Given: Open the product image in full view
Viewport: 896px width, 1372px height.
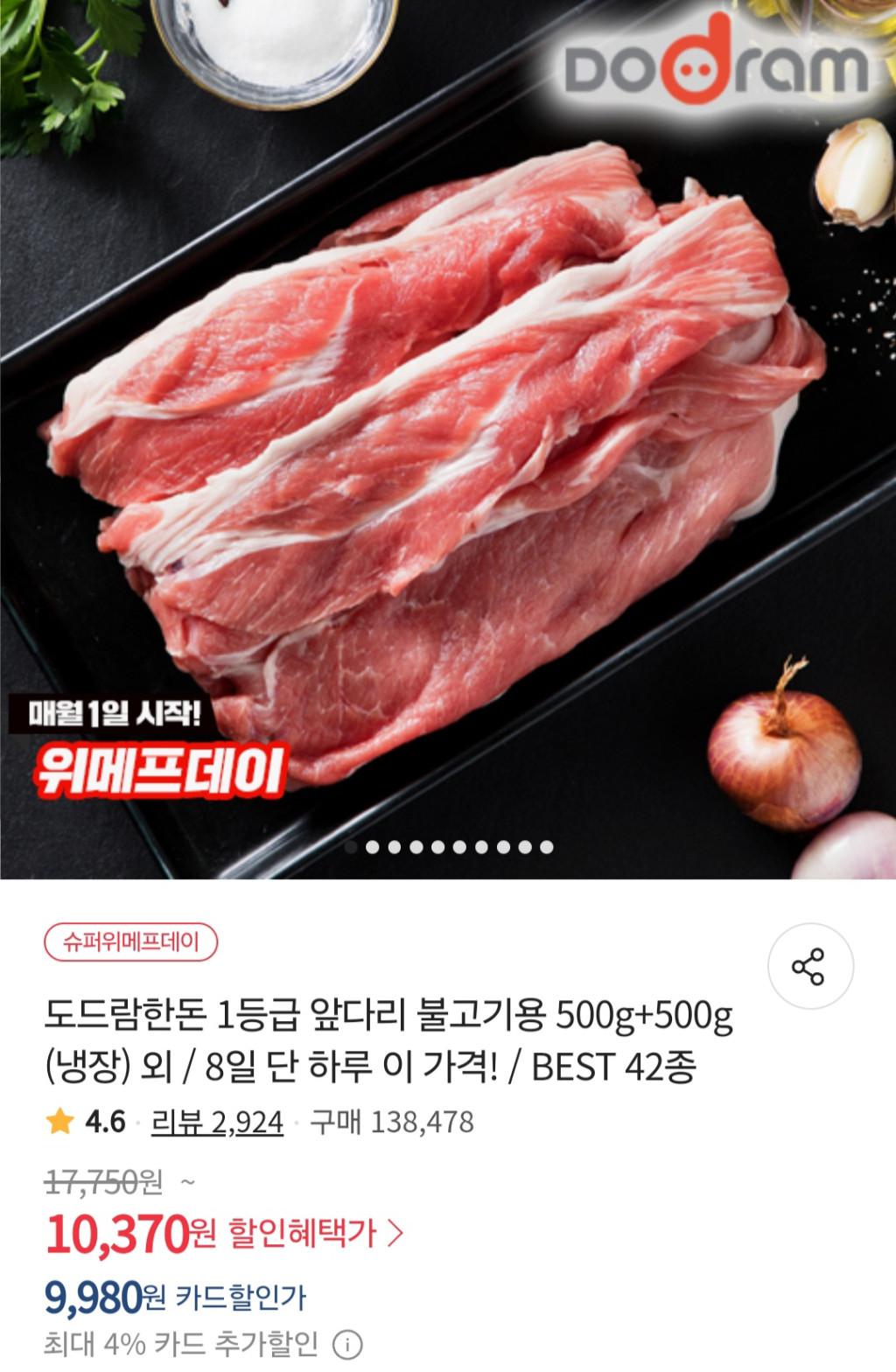Looking at the screenshot, I should 448,437.
